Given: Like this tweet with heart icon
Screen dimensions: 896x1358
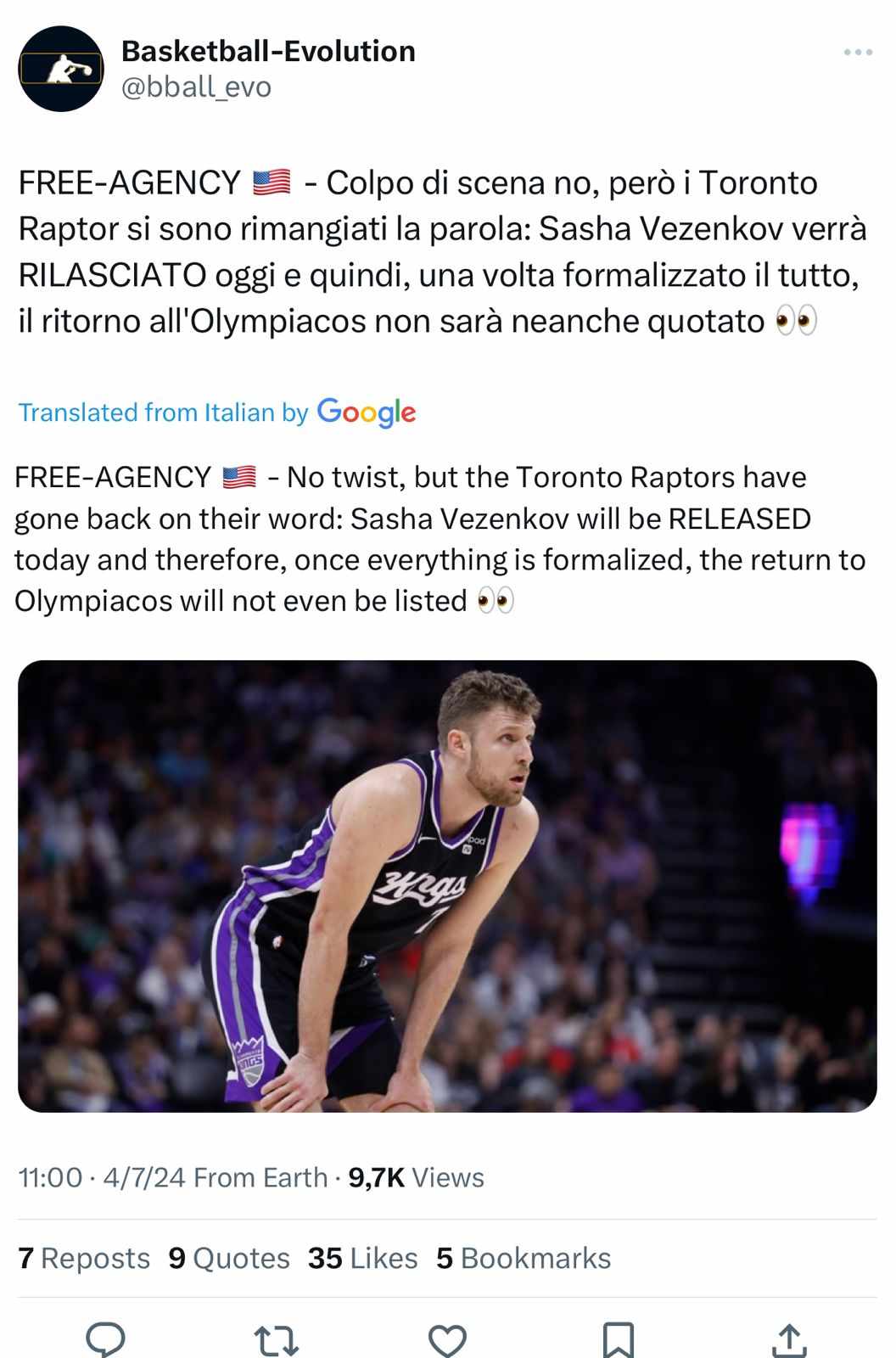Looking at the screenshot, I should [447, 1339].
